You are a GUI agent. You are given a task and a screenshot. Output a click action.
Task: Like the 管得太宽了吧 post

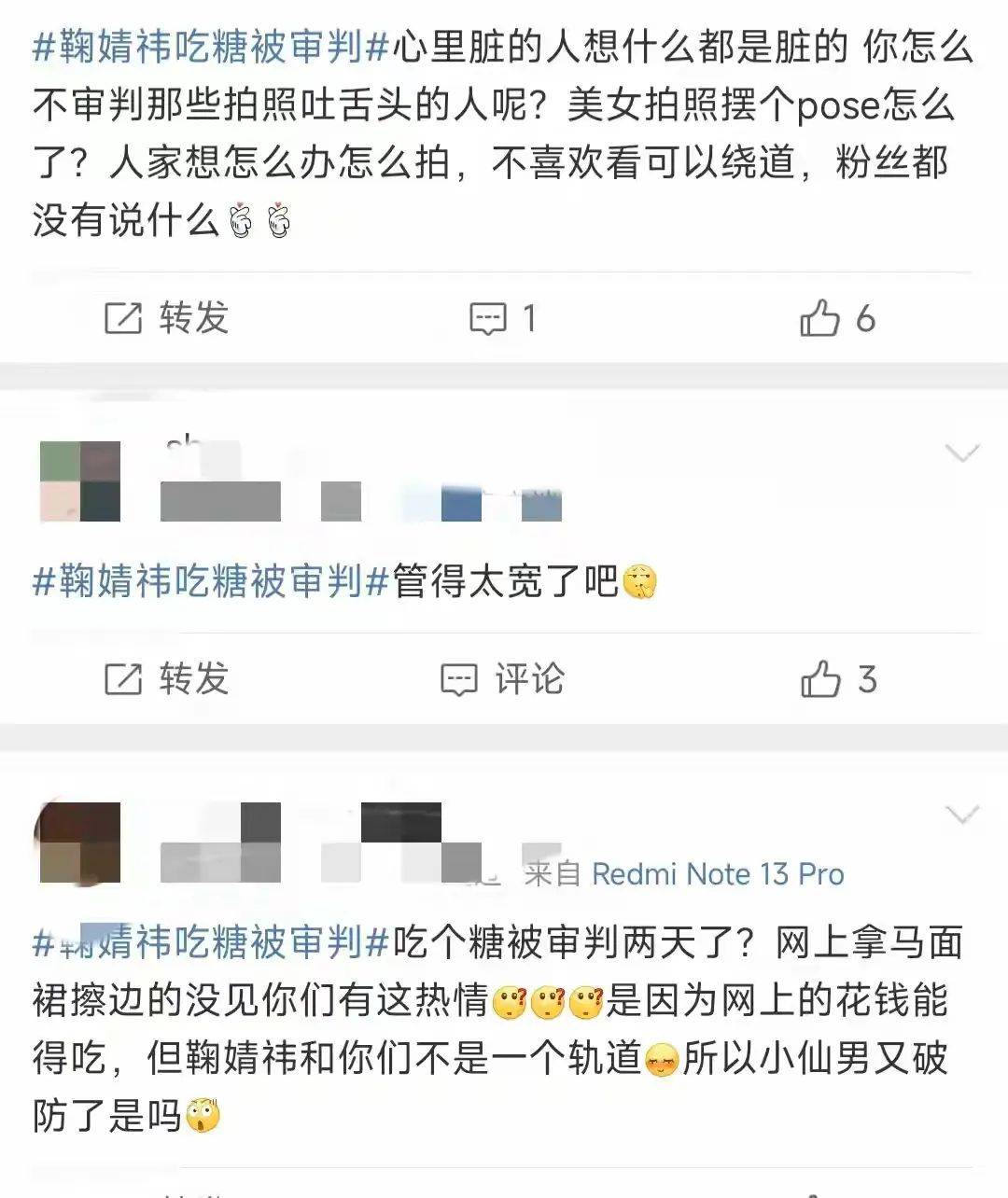tap(837, 679)
